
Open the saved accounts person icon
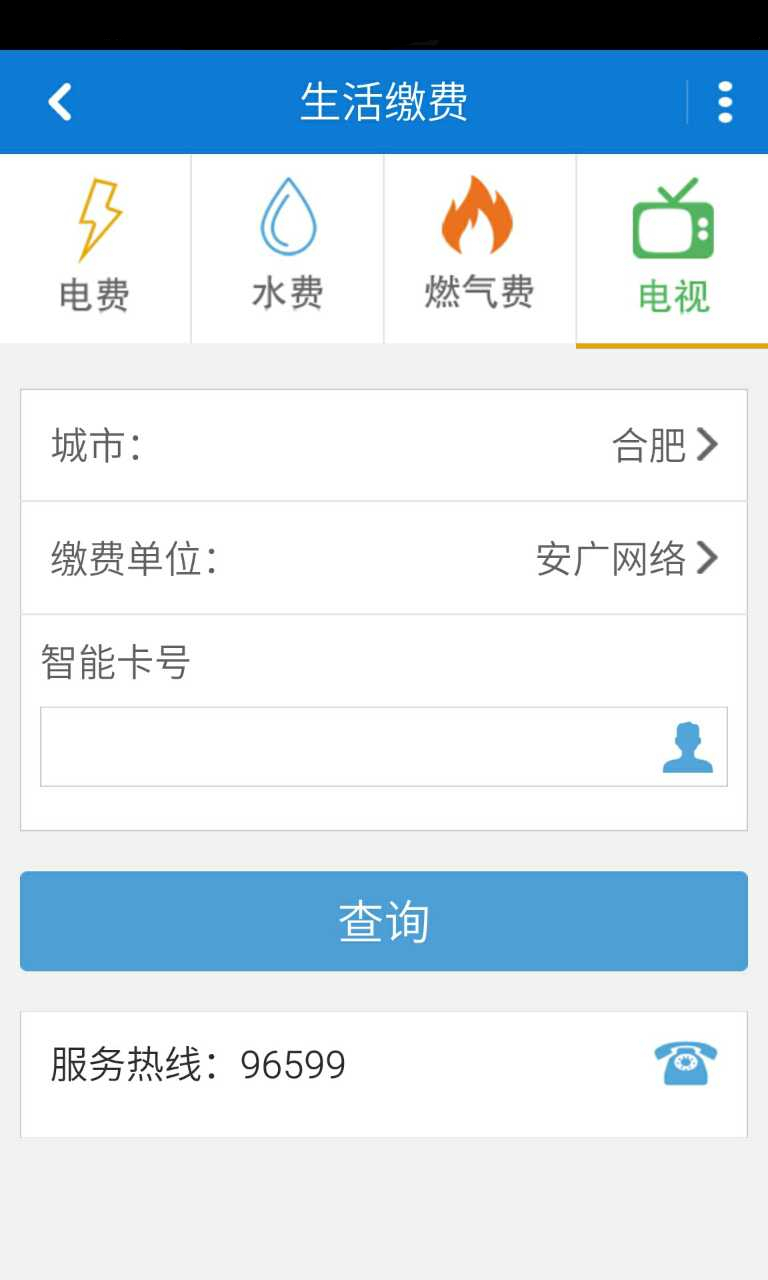(x=688, y=748)
